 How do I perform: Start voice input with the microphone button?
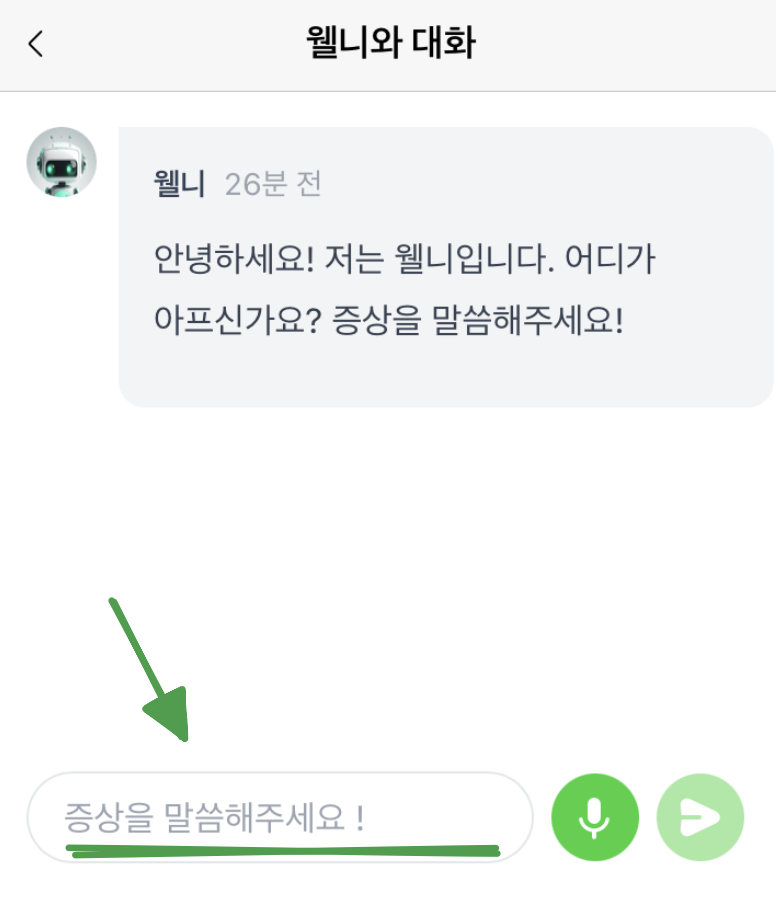[595, 817]
